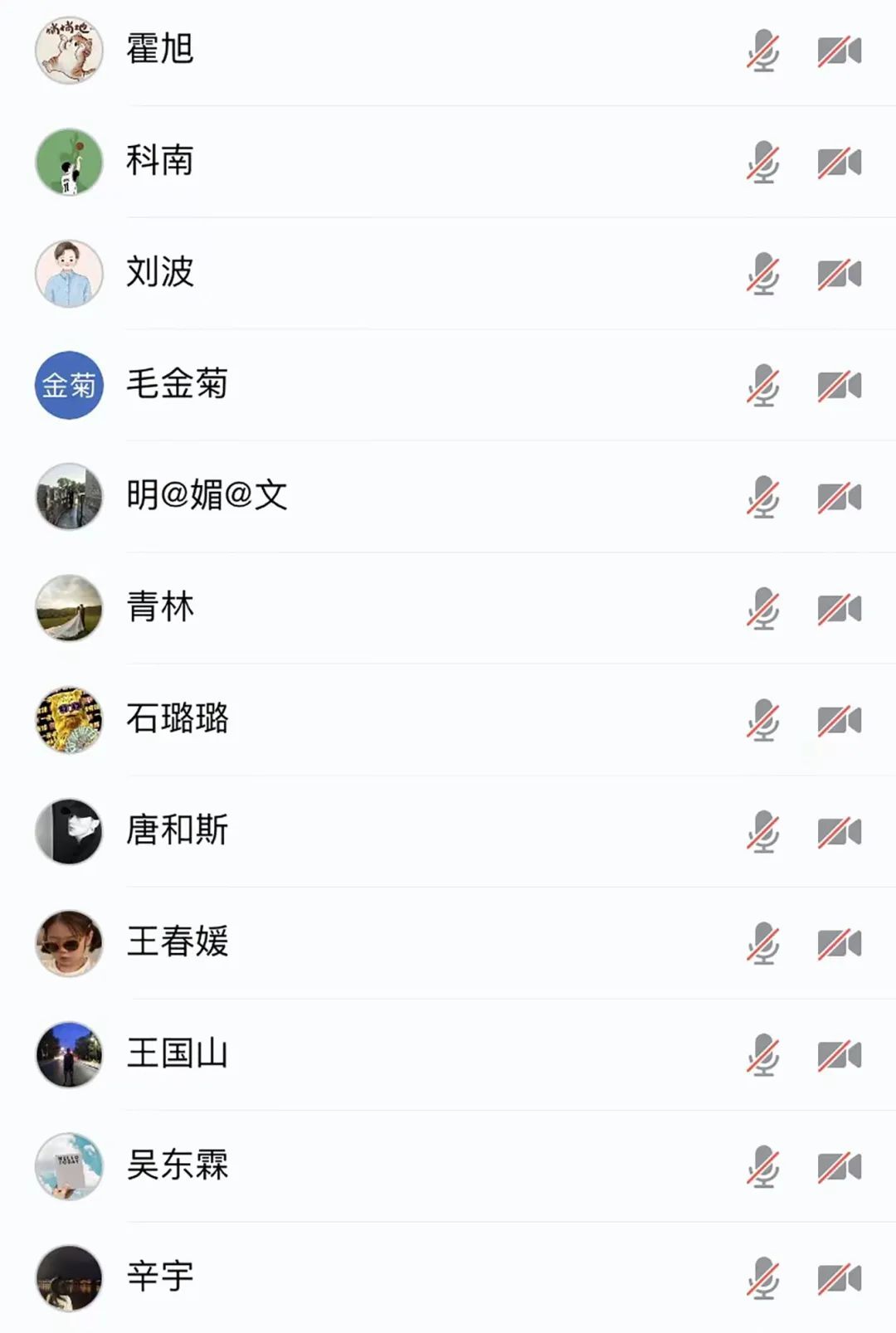Image resolution: width=896 pixels, height=1333 pixels.
Task: Tap the muted microphone icon for 科南
Action: click(762, 163)
